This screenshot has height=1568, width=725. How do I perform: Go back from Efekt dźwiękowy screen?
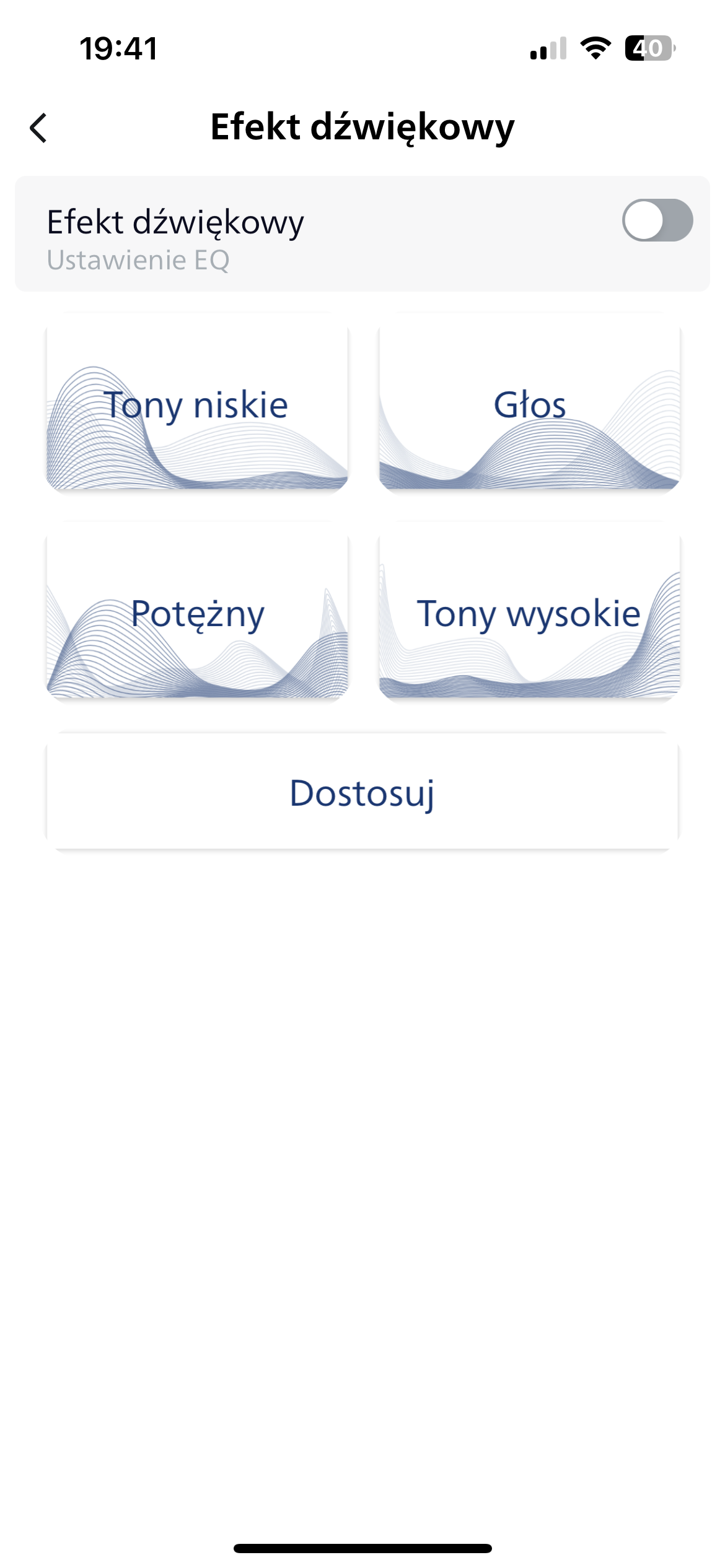click(38, 128)
